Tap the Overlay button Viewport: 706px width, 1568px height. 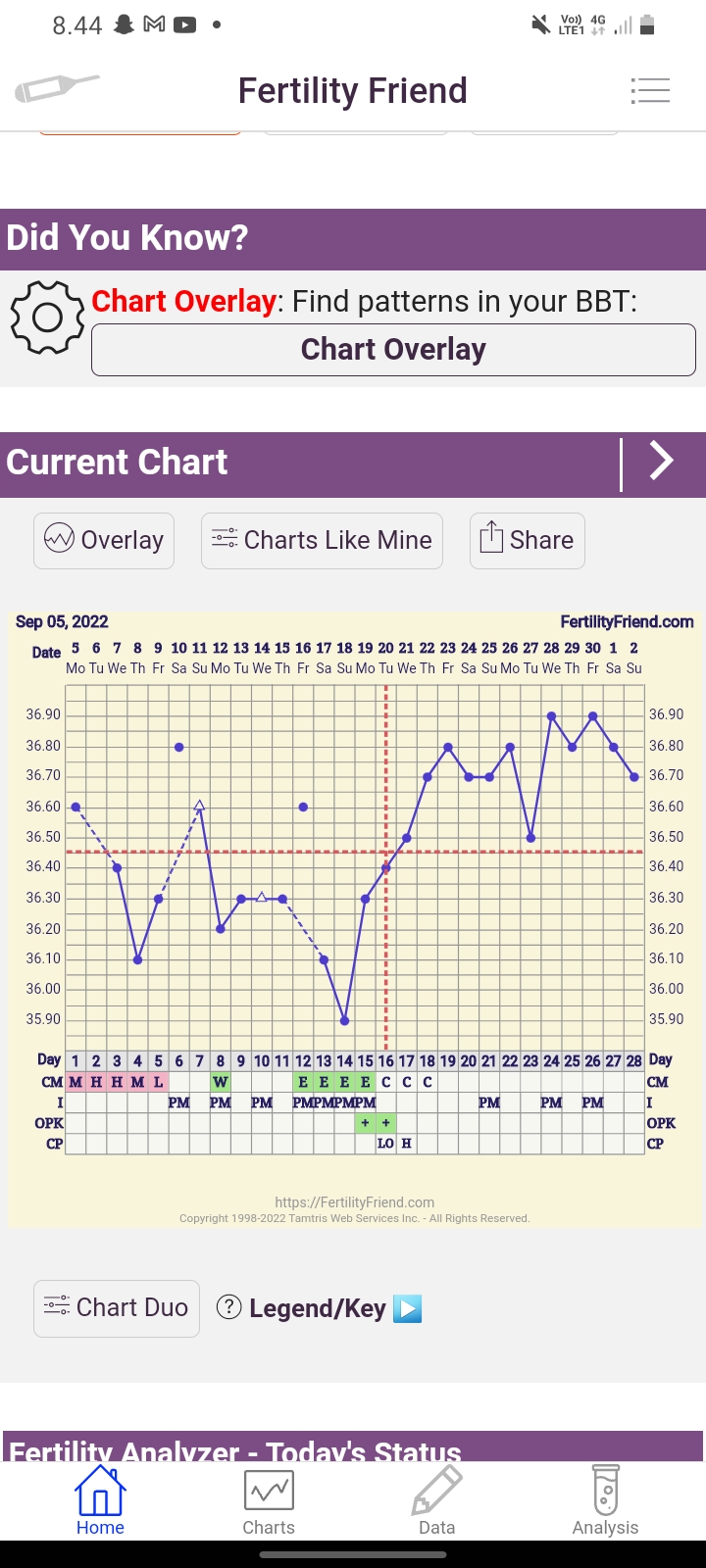click(104, 540)
